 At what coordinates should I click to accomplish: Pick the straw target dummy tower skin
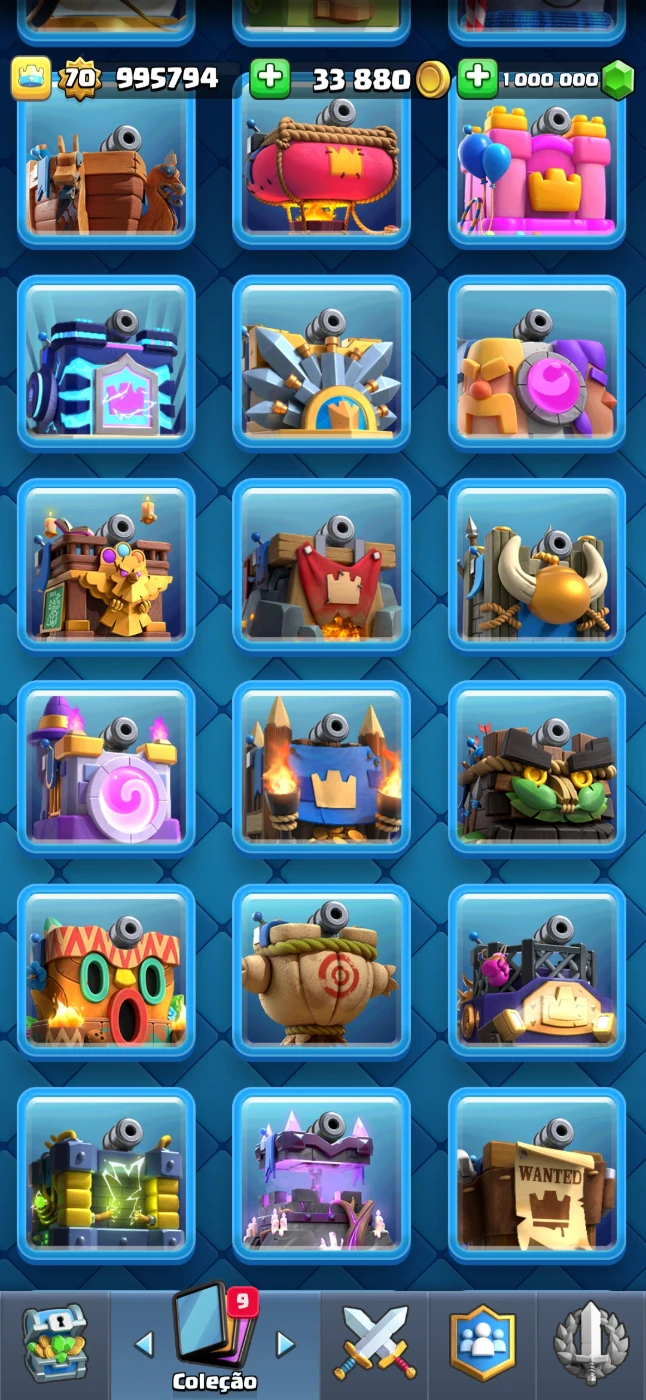[321, 972]
